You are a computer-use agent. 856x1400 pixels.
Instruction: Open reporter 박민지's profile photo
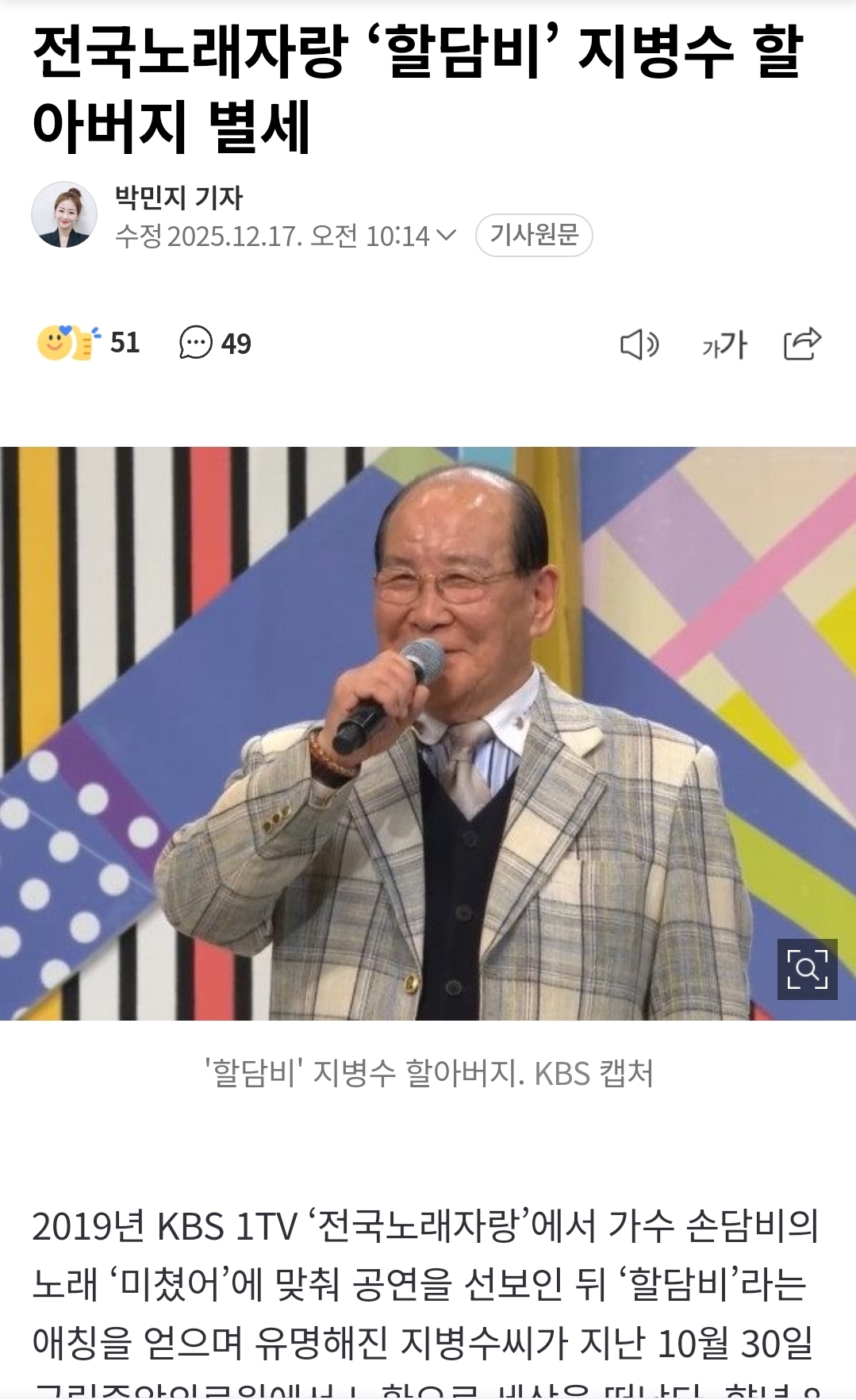coord(64,214)
